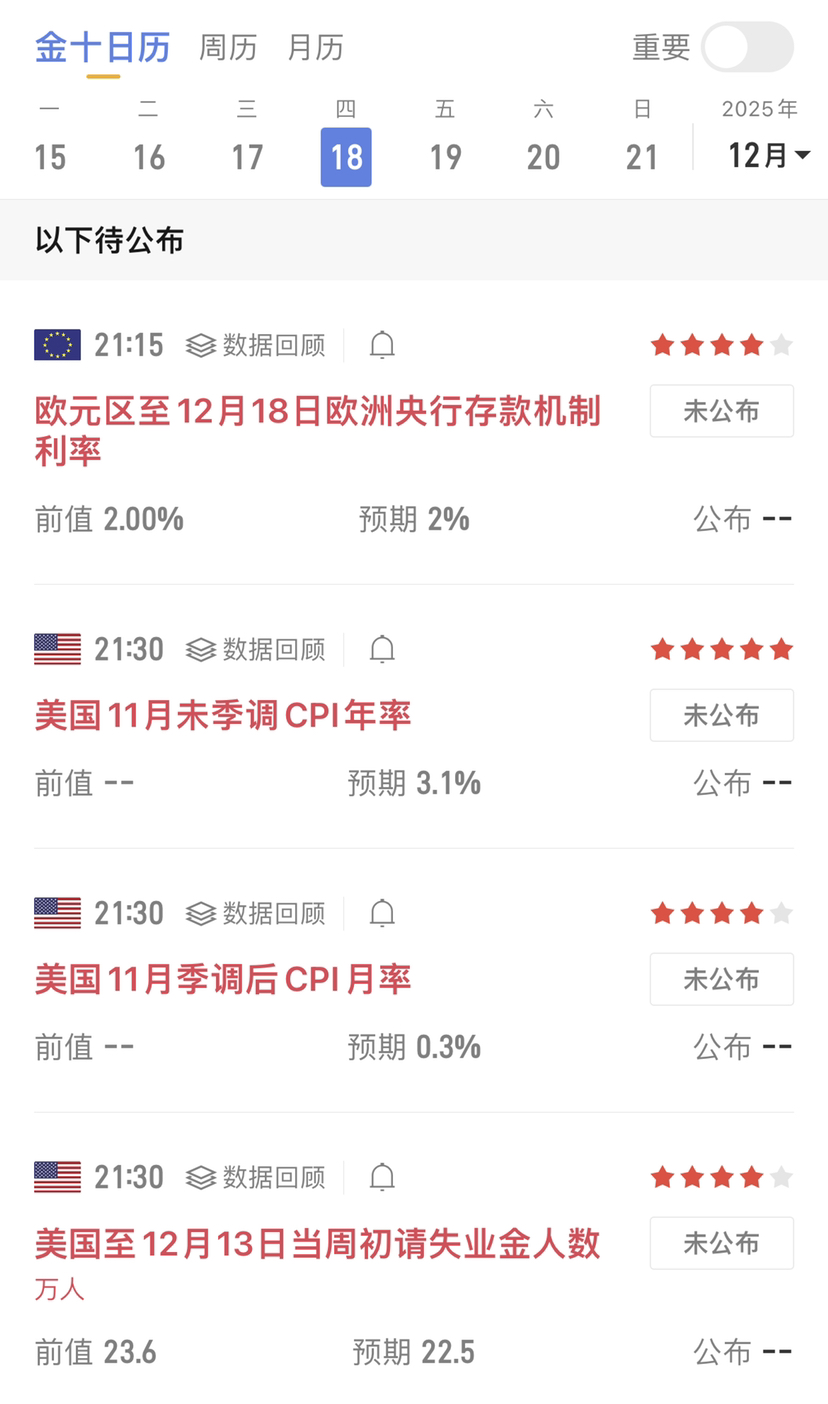The image size is (828, 1404).
Task: Set reminder bell for 初请失业金人数
Action: coord(382,1177)
